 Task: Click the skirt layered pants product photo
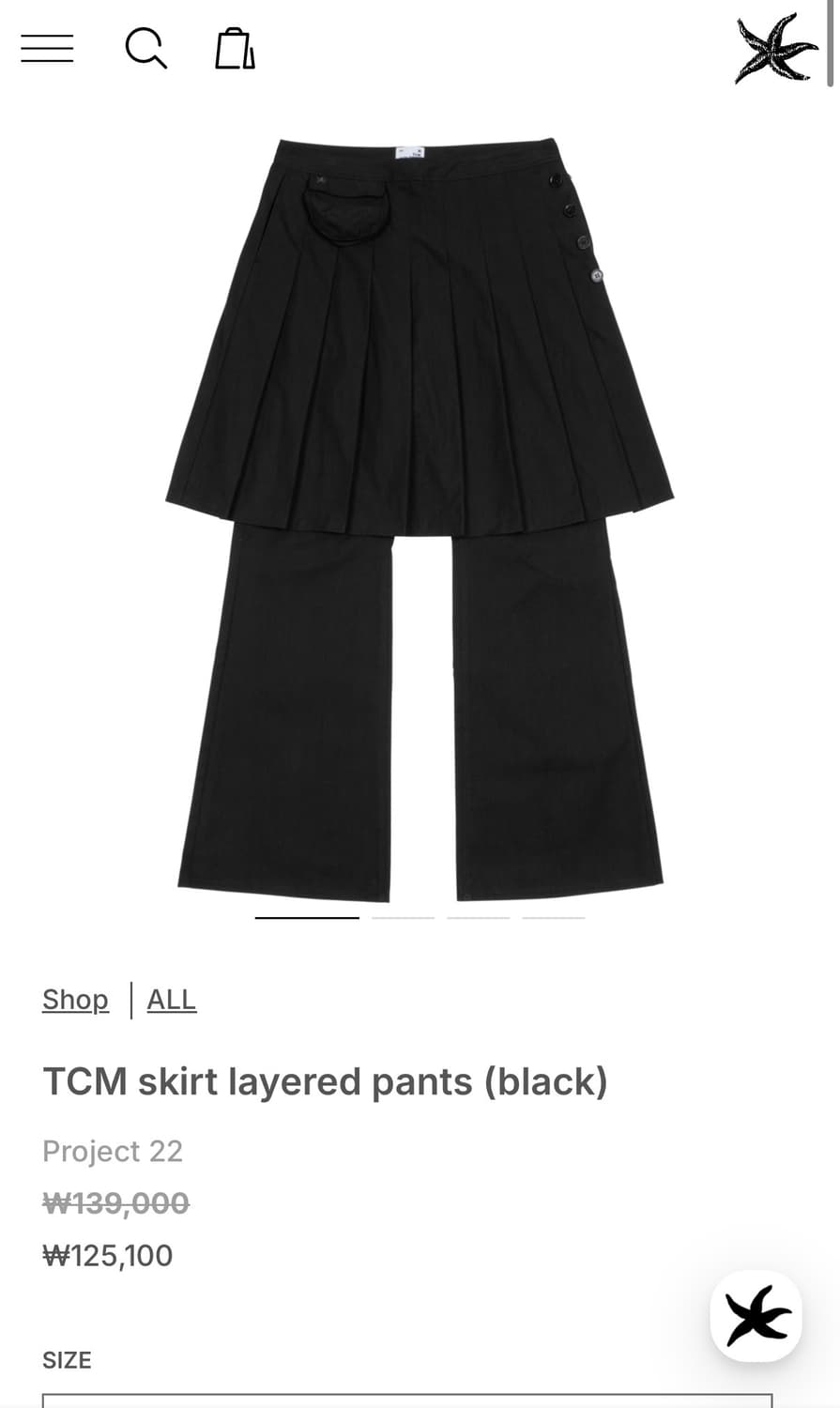[420, 516]
